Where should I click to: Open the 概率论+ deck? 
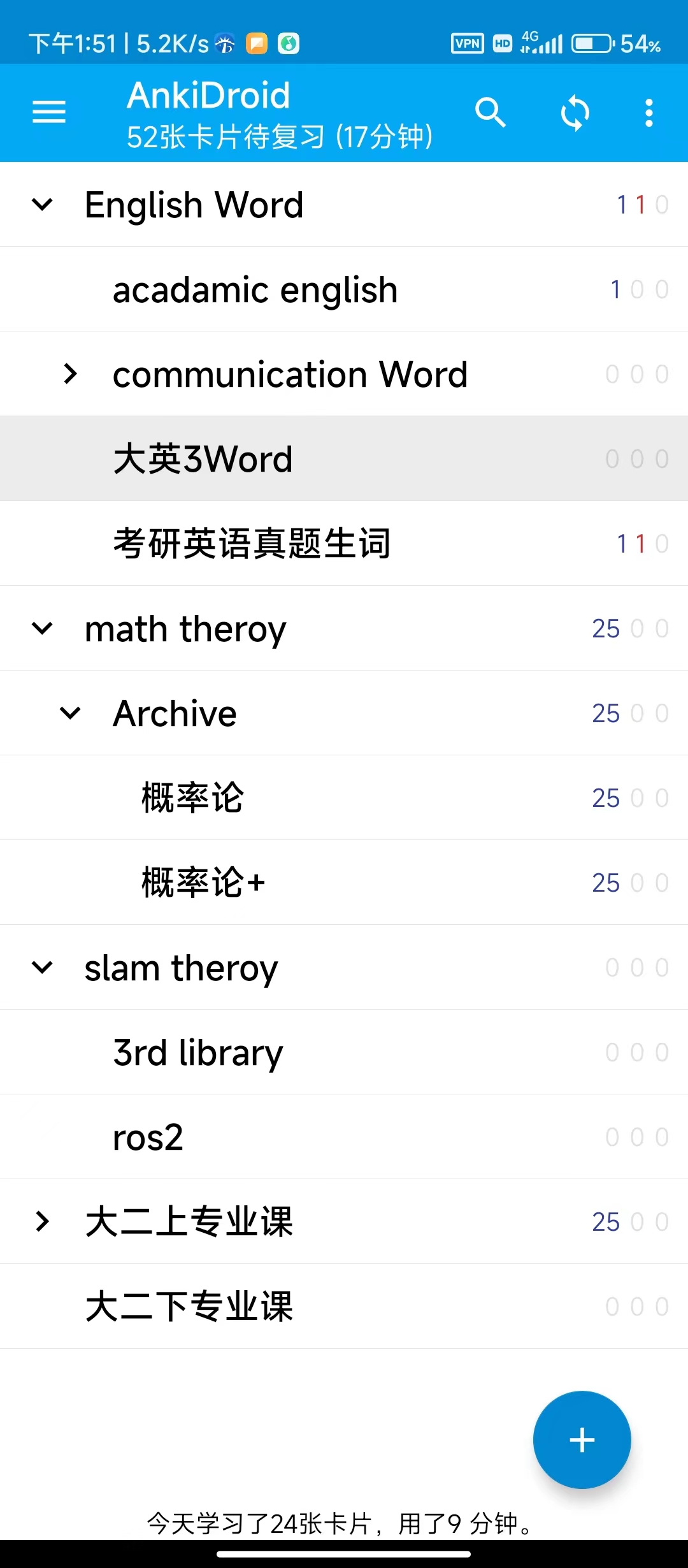tap(203, 883)
